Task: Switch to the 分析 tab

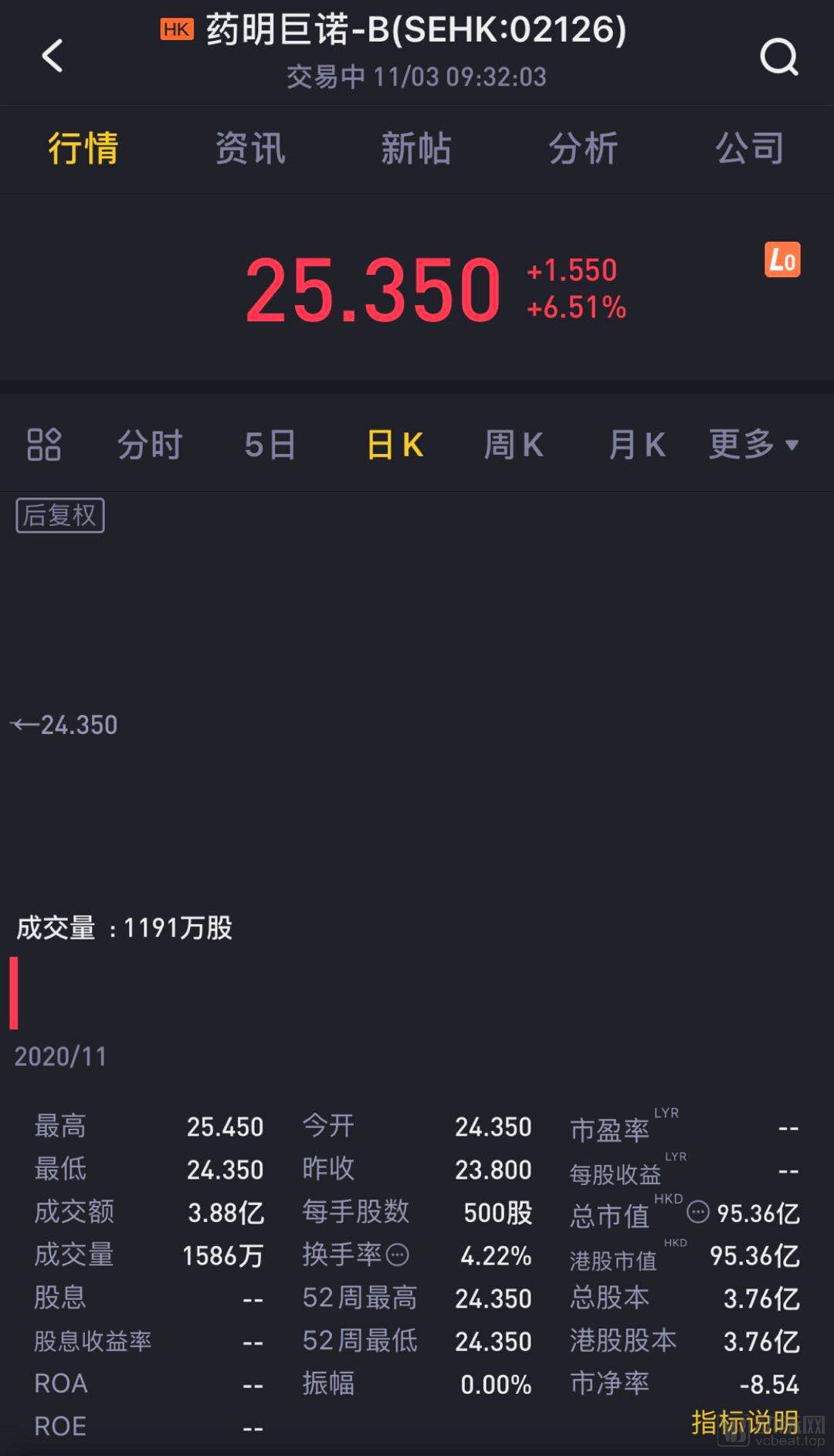Action: point(583,148)
